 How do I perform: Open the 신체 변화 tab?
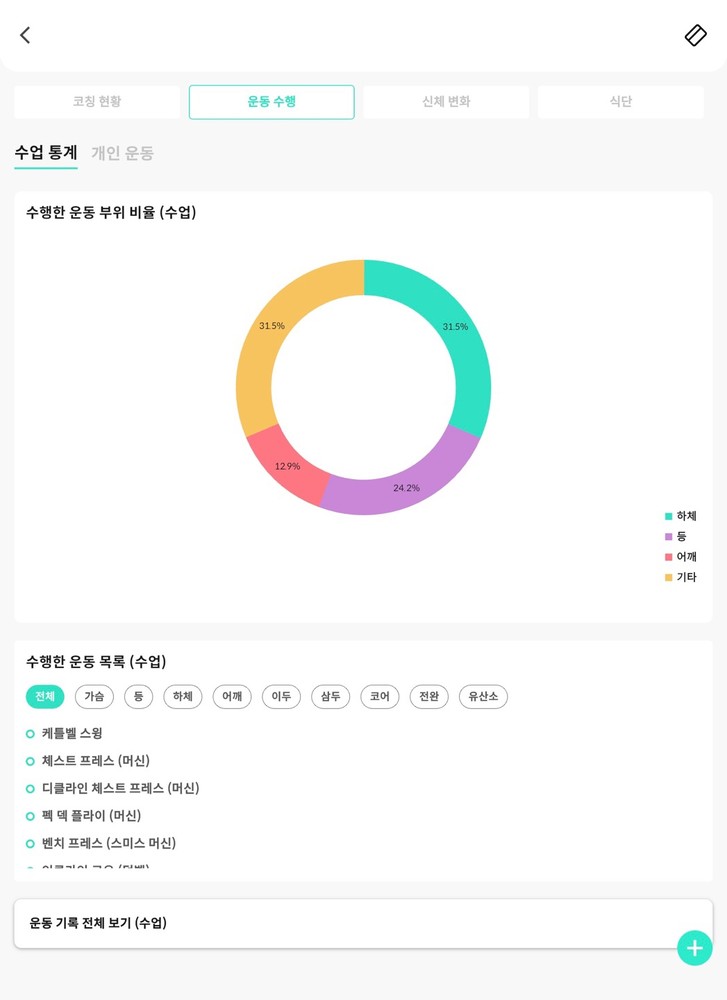tap(446, 102)
